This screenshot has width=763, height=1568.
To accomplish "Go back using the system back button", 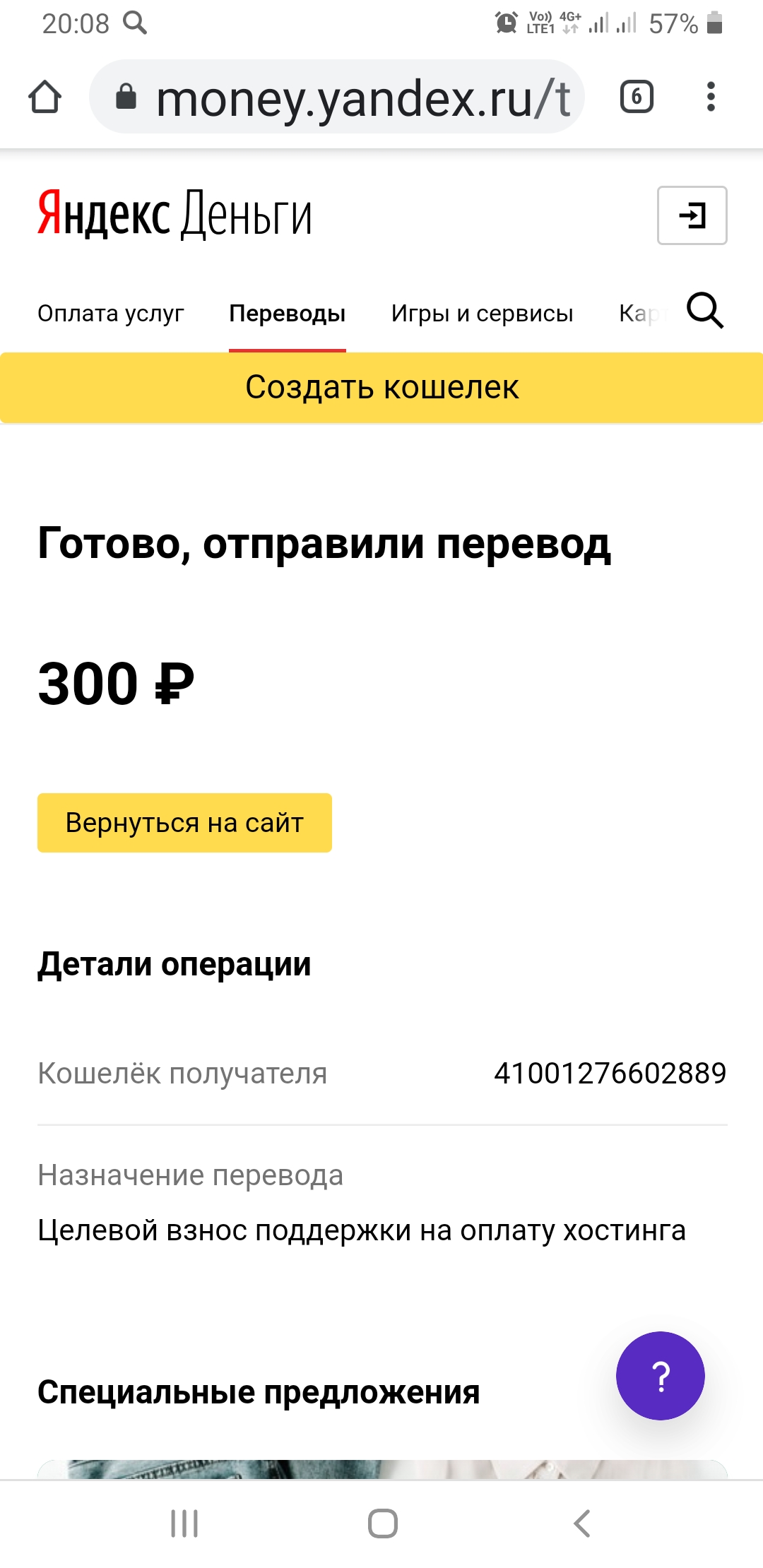I will 581,1524.
